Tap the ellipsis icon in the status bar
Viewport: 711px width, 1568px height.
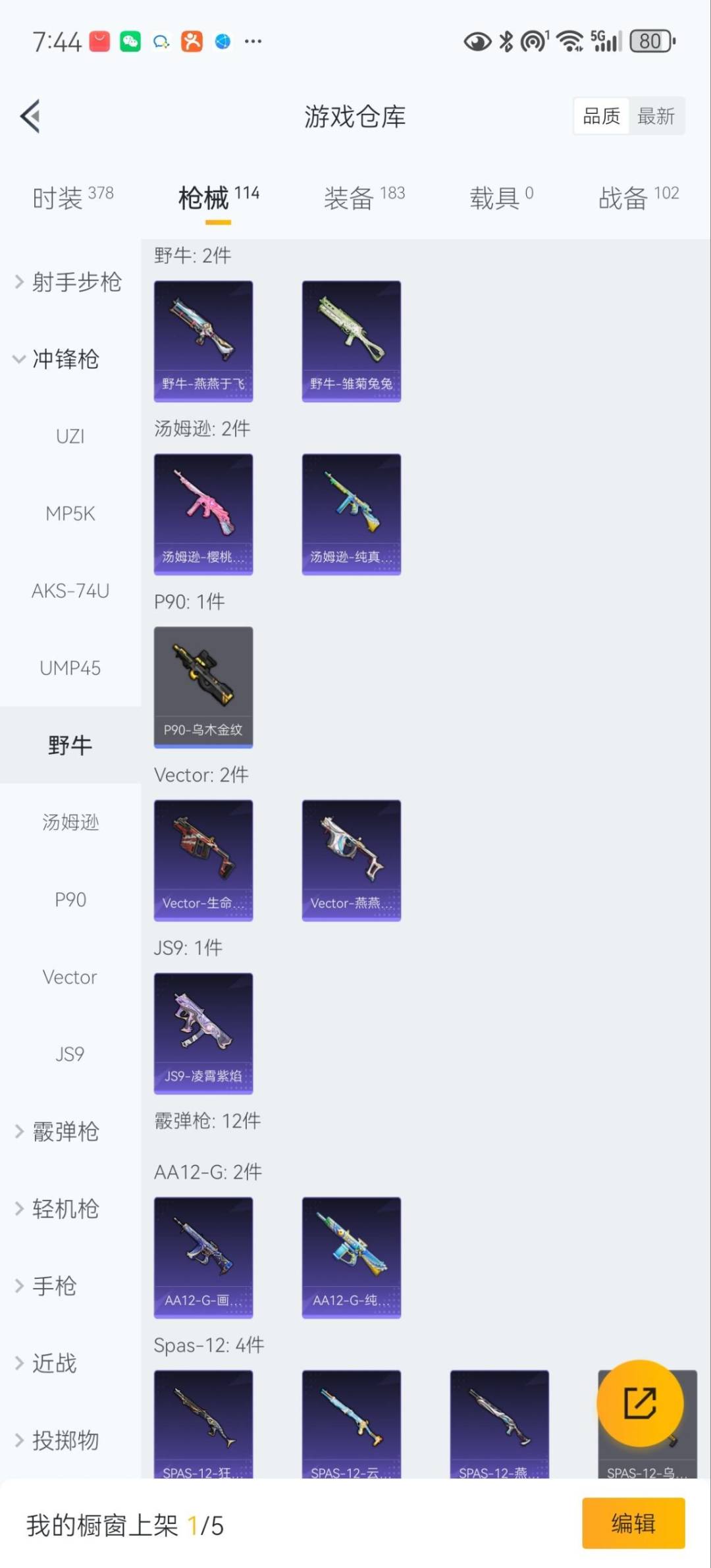coord(253,41)
